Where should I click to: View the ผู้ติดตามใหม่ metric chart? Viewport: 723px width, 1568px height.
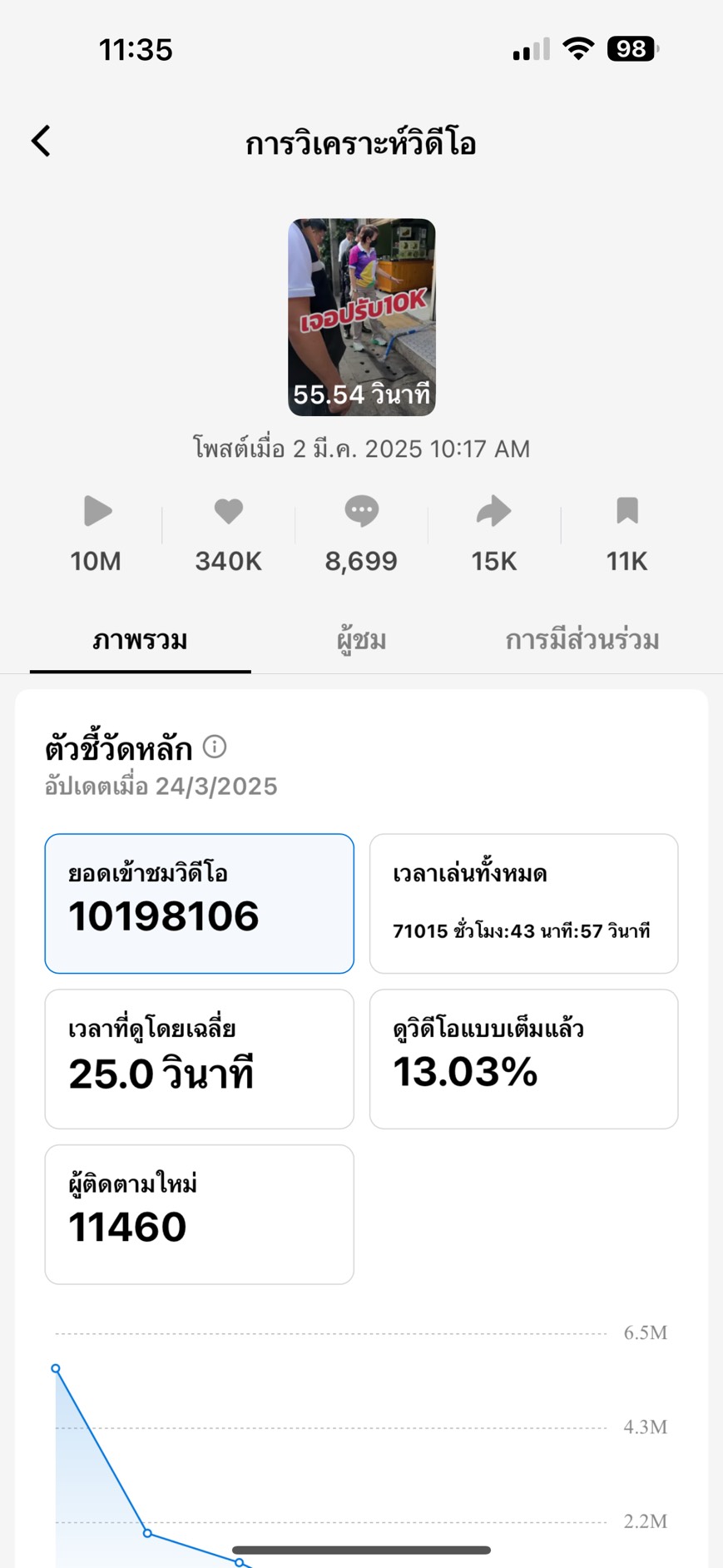199,1214
